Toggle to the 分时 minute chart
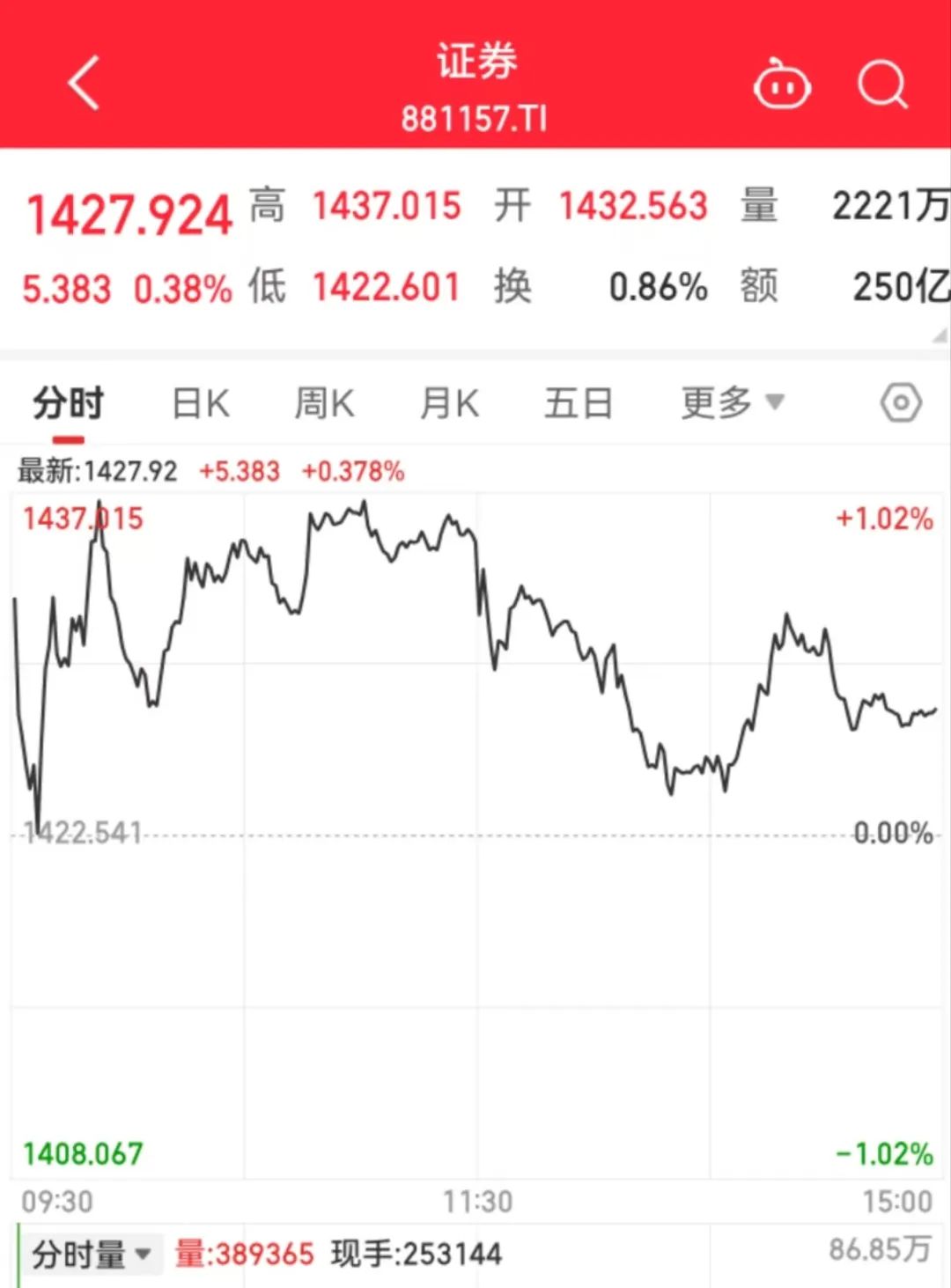Image resolution: width=951 pixels, height=1288 pixels. [69, 402]
